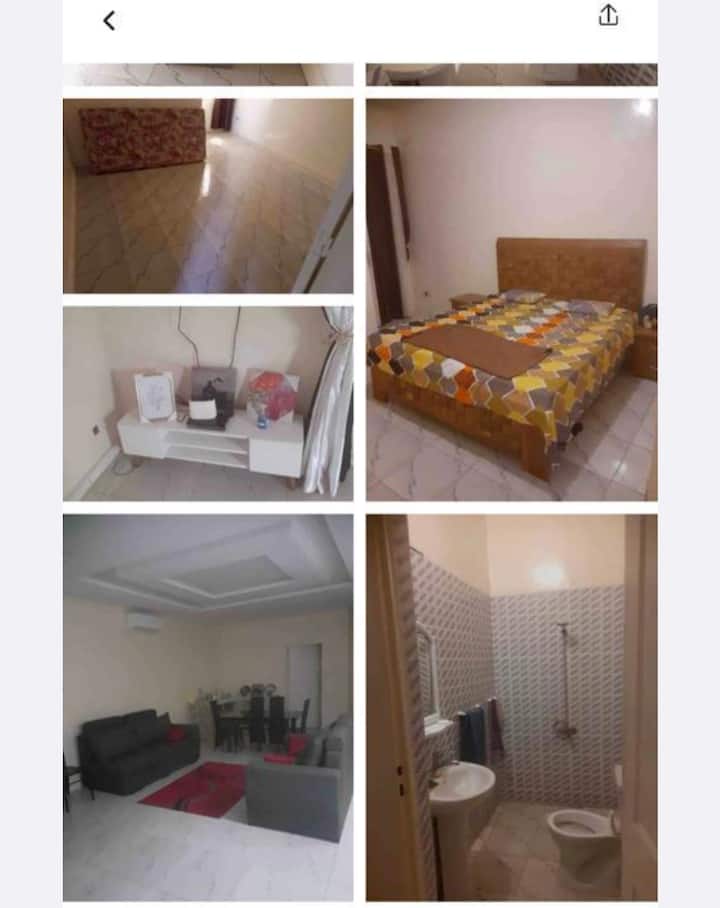Open the white TV stand photo
This screenshot has width=720, height=908.
(x=208, y=403)
